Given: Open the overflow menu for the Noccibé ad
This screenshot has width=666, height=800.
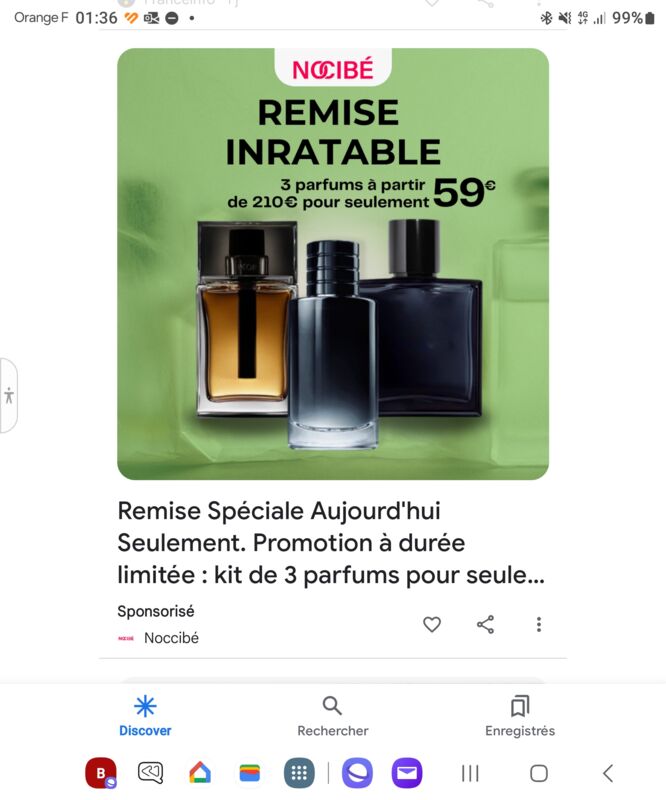Looking at the screenshot, I should click(538, 624).
